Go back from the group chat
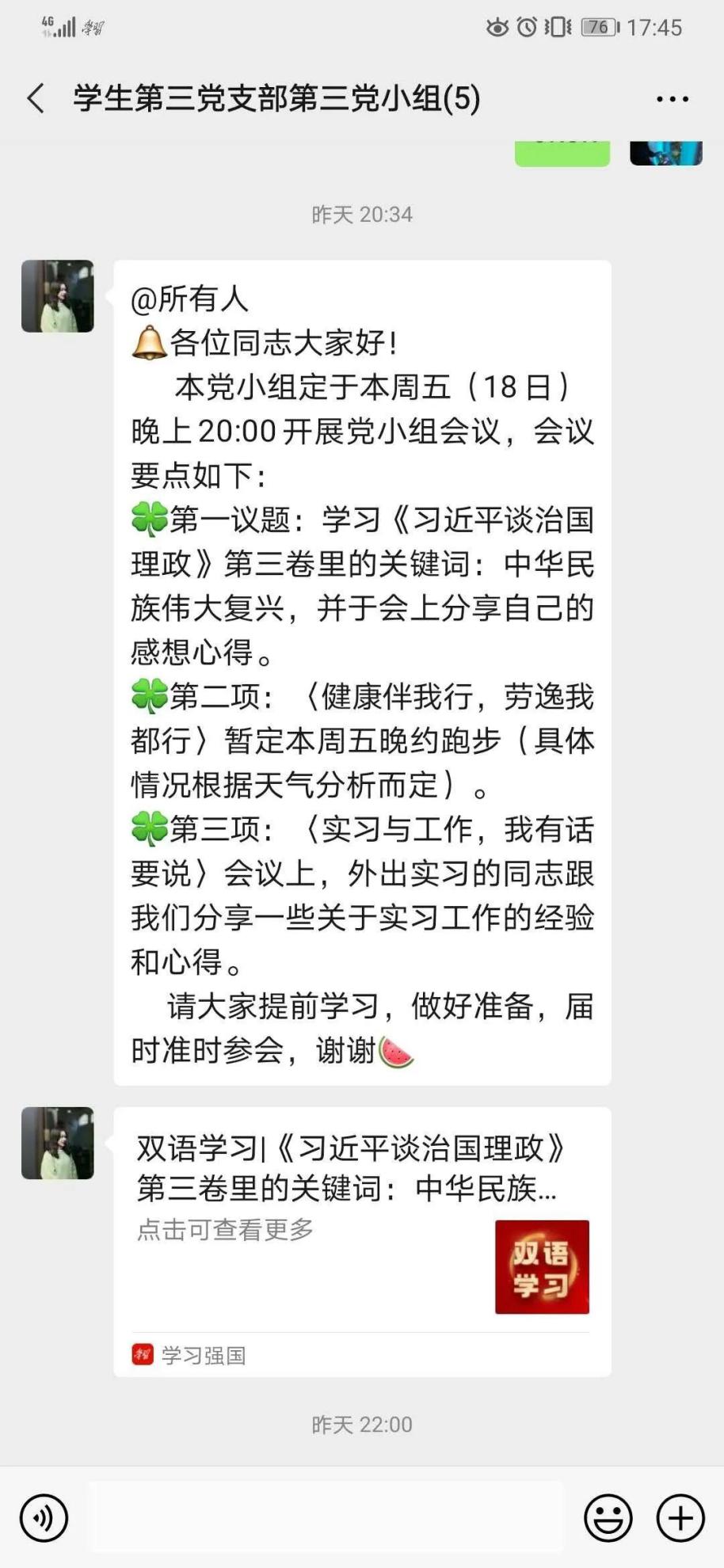 click(x=36, y=99)
